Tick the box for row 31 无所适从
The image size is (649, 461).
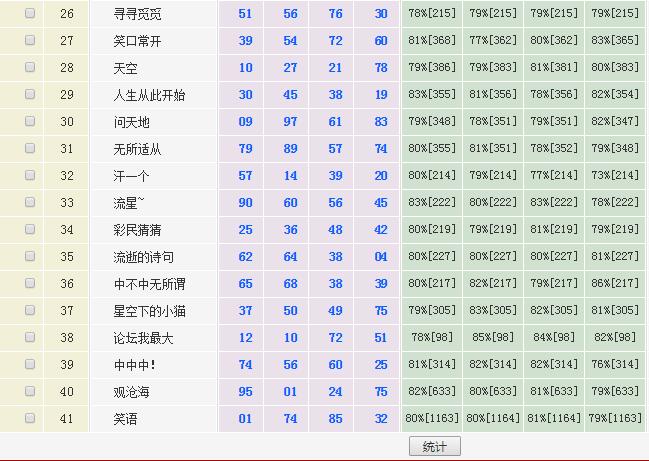30,148
